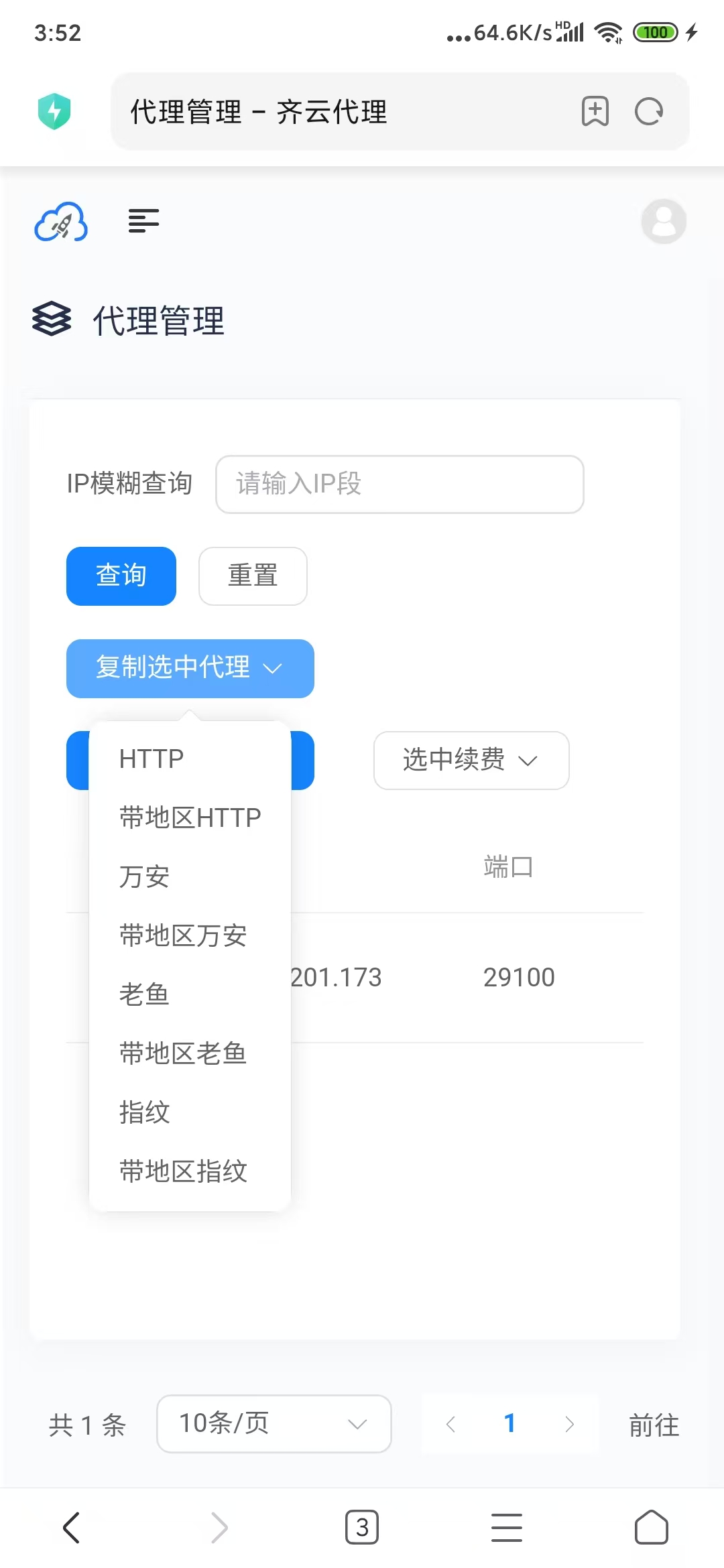The height and width of the screenshot is (1568, 724).
Task: Collapse the 复制选中代理 dropdown
Action: click(190, 668)
